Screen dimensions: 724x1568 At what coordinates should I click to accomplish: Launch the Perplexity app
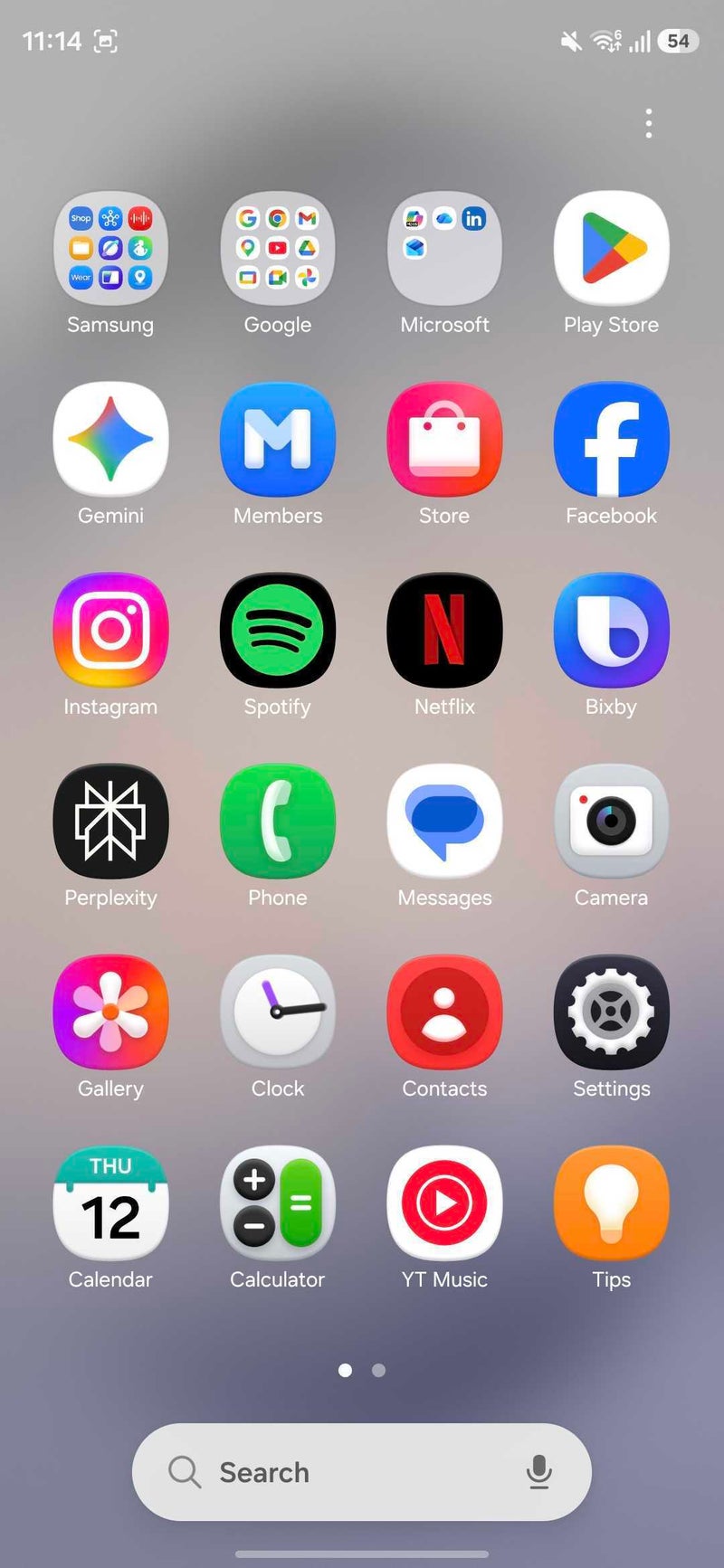(x=110, y=822)
